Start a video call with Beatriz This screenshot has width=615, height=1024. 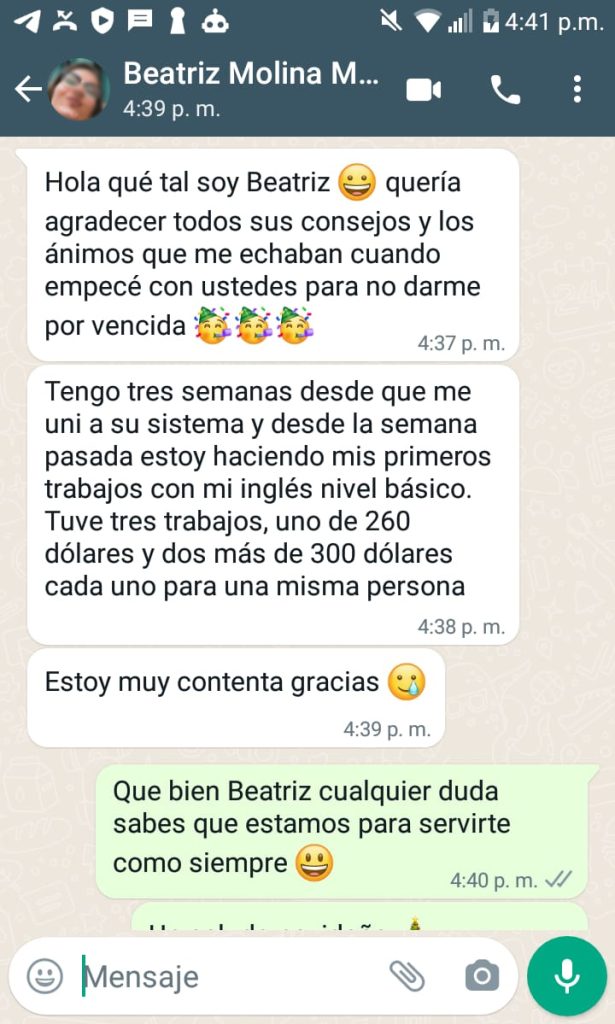(x=423, y=89)
